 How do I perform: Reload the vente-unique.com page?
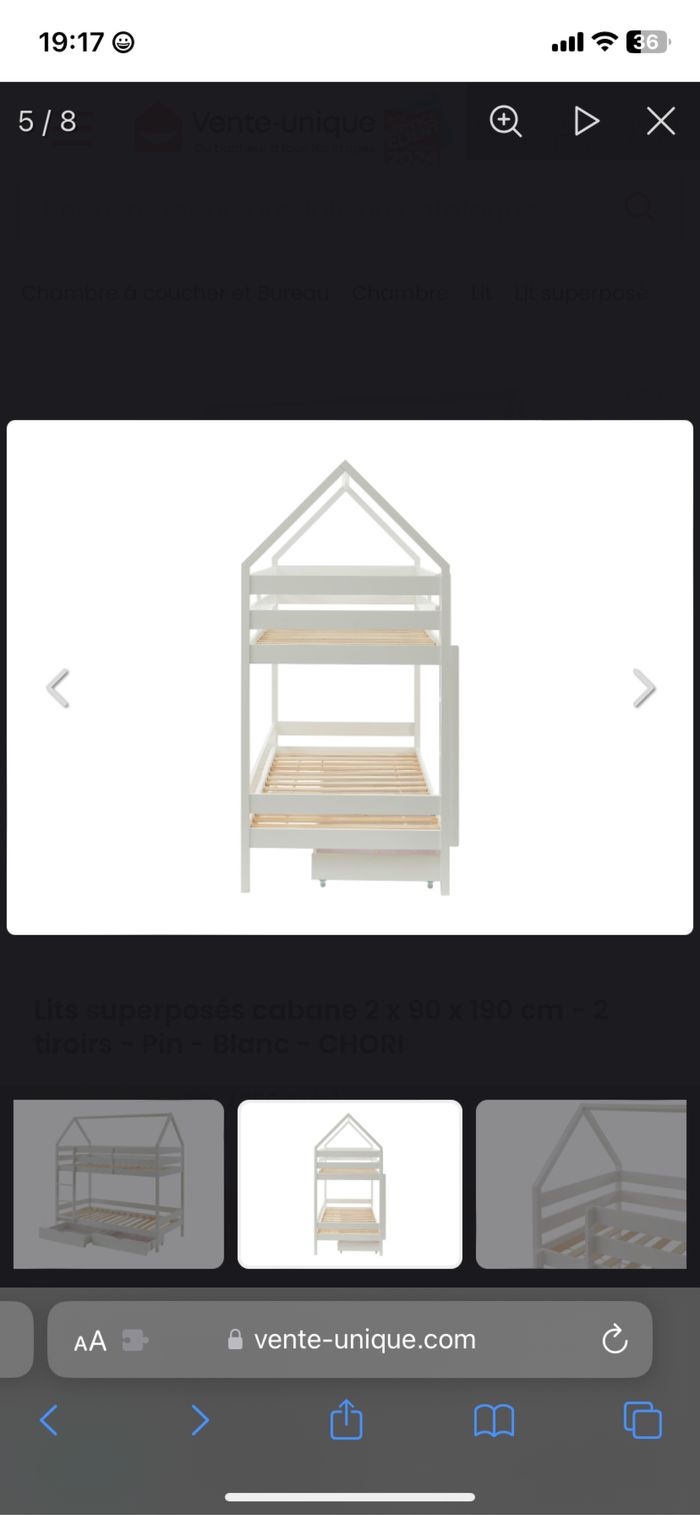point(614,1339)
